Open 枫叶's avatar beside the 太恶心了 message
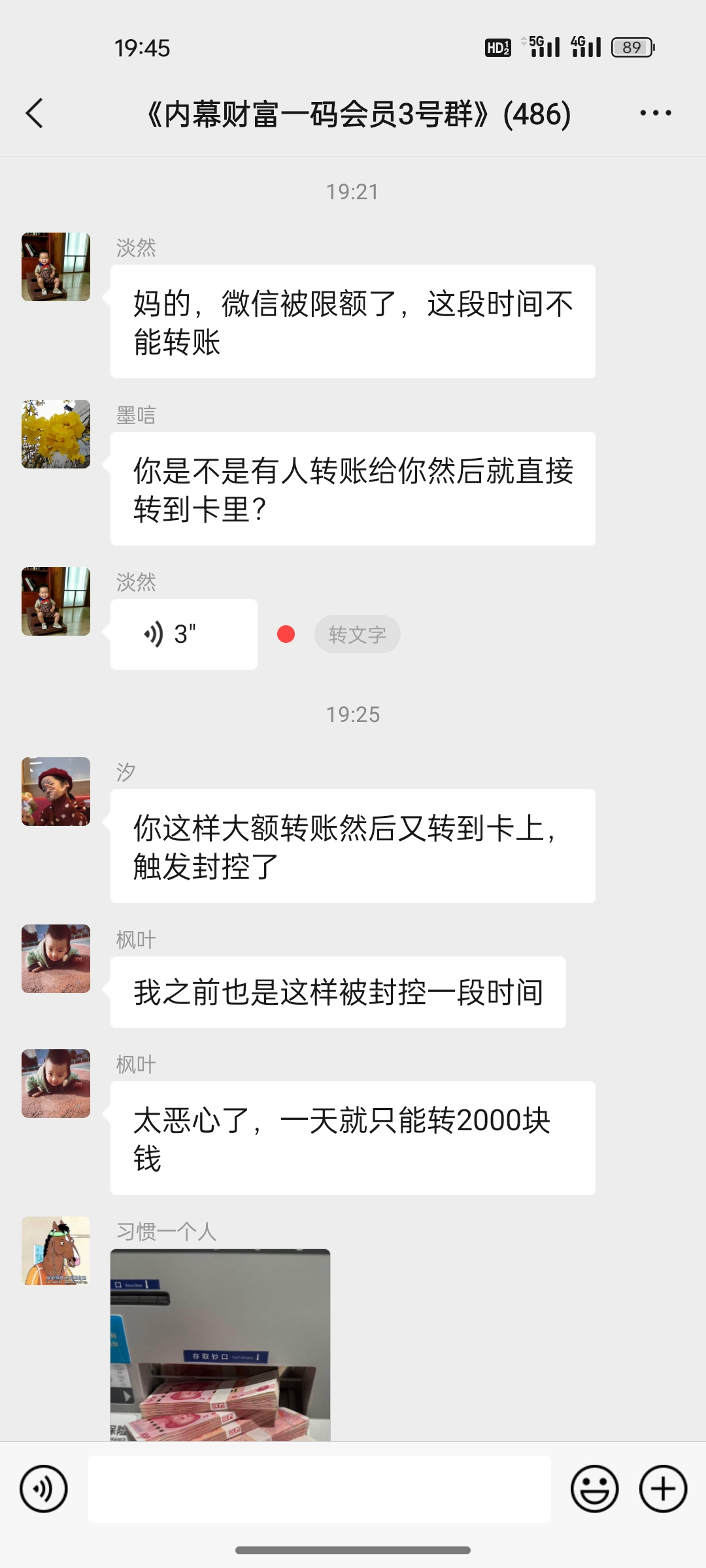Image resolution: width=706 pixels, height=1568 pixels. point(56,1083)
